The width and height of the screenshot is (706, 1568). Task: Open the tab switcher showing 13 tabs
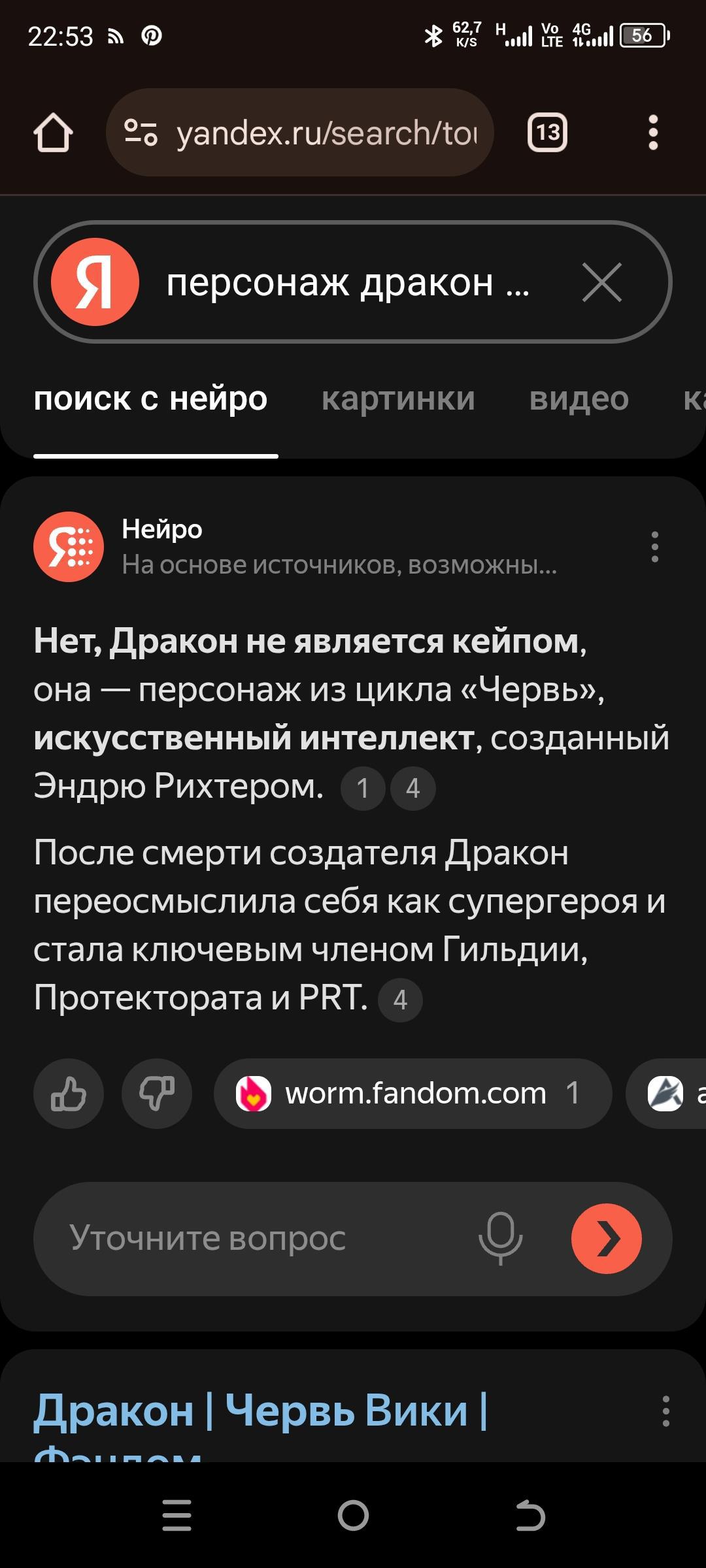(x=547, y=133)
